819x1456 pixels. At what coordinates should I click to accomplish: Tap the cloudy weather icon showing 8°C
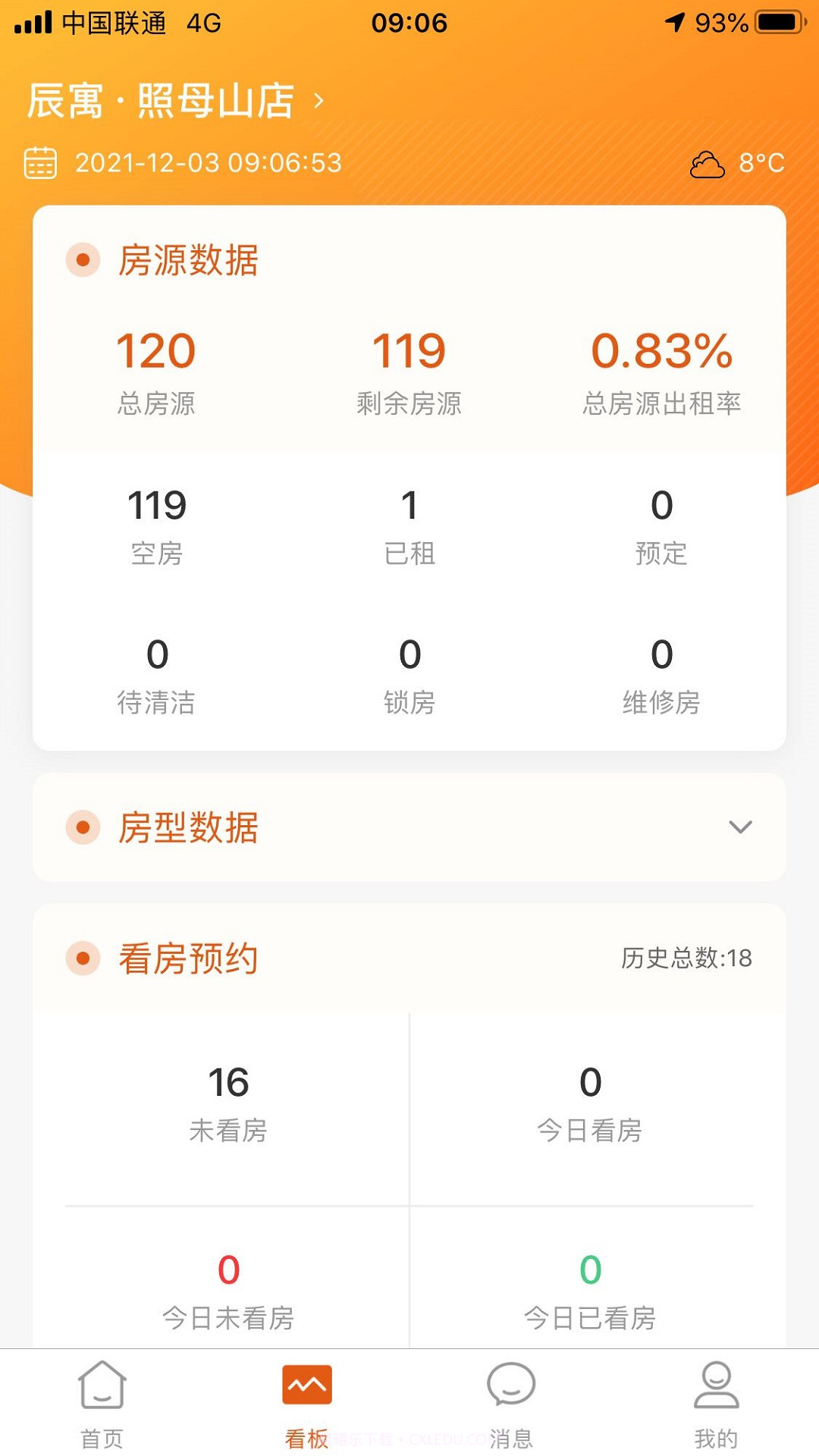[706, 162]
